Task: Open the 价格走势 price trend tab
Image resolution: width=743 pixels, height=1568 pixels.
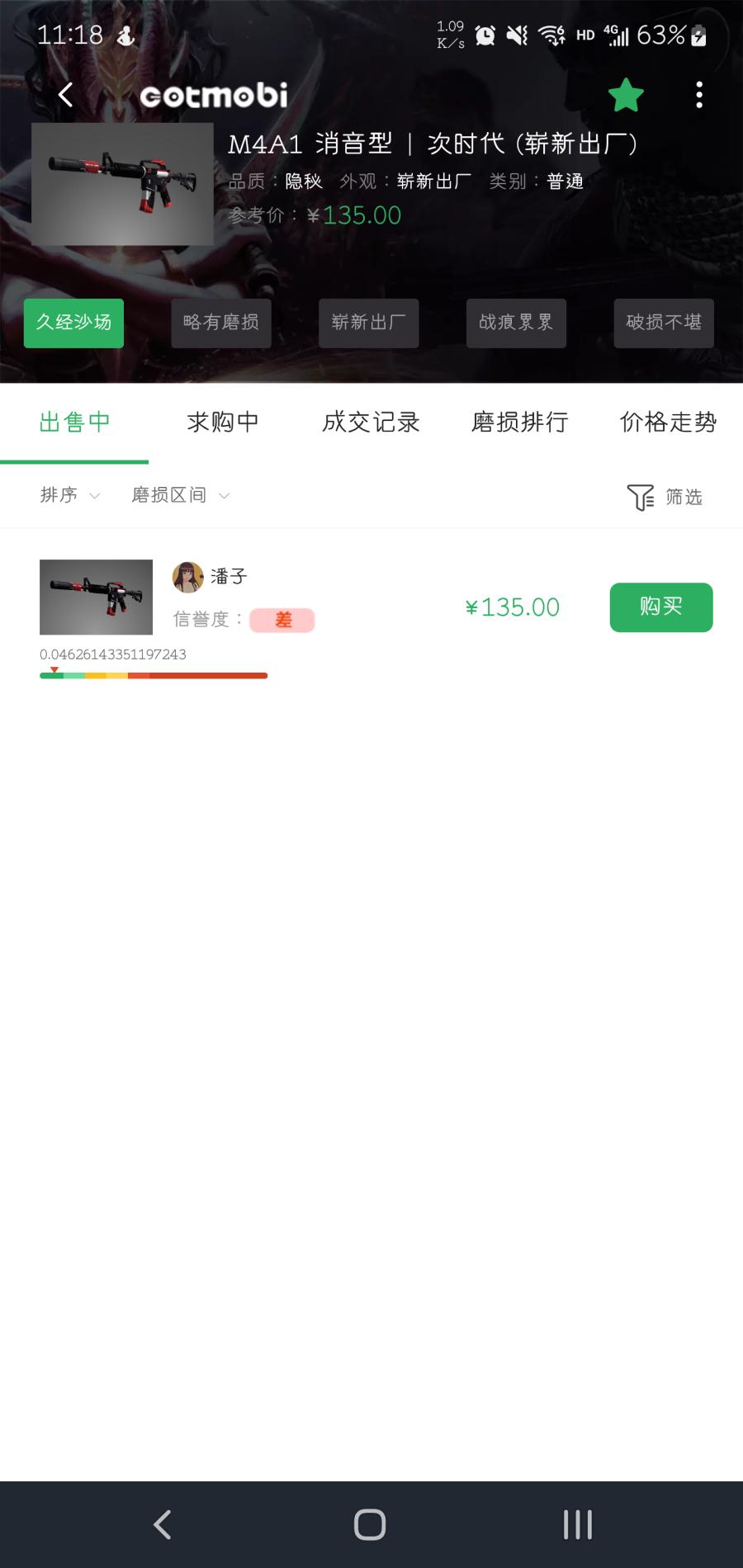Action: 667,423
